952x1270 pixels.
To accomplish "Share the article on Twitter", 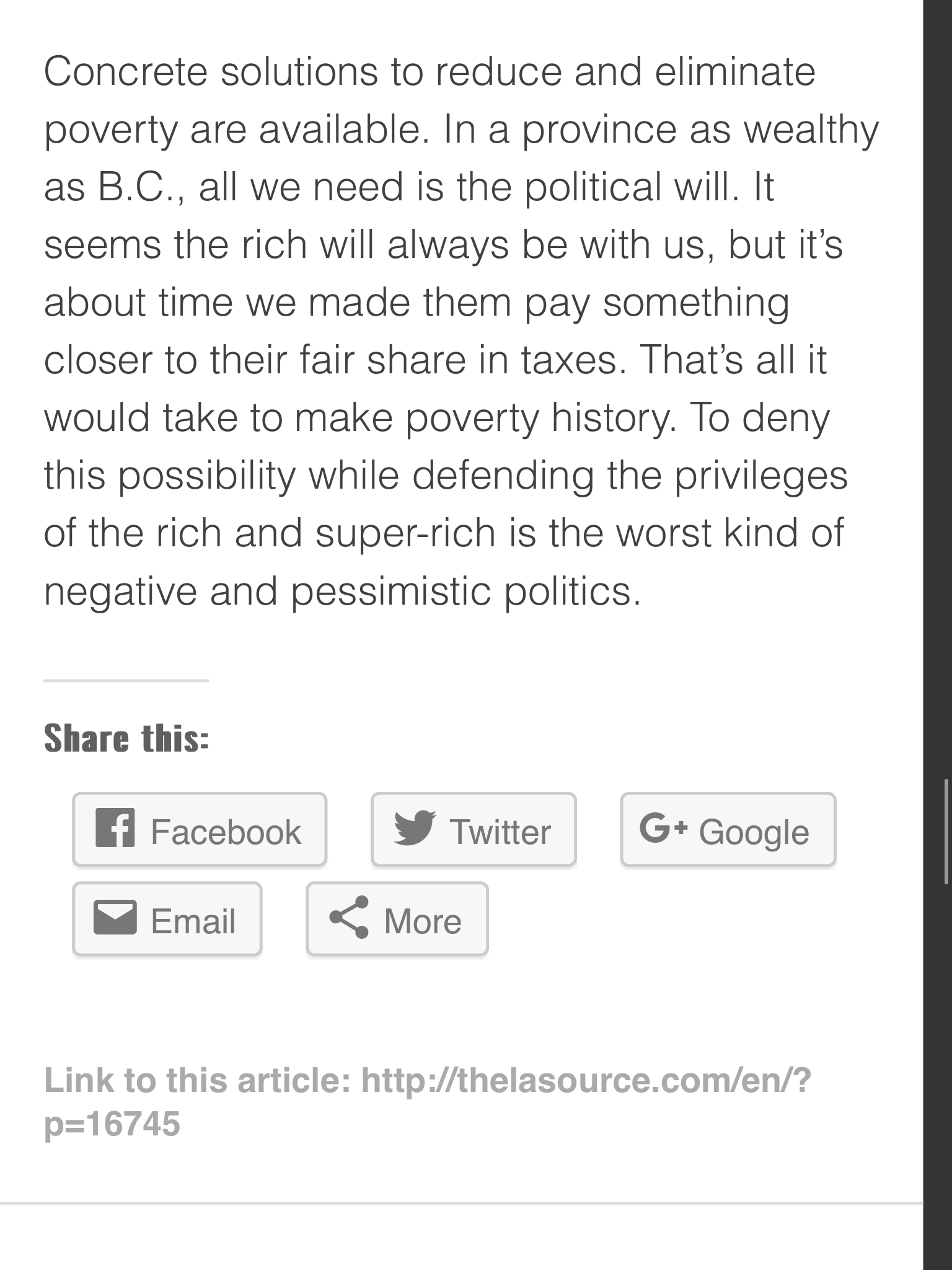I will click(474, 830).
